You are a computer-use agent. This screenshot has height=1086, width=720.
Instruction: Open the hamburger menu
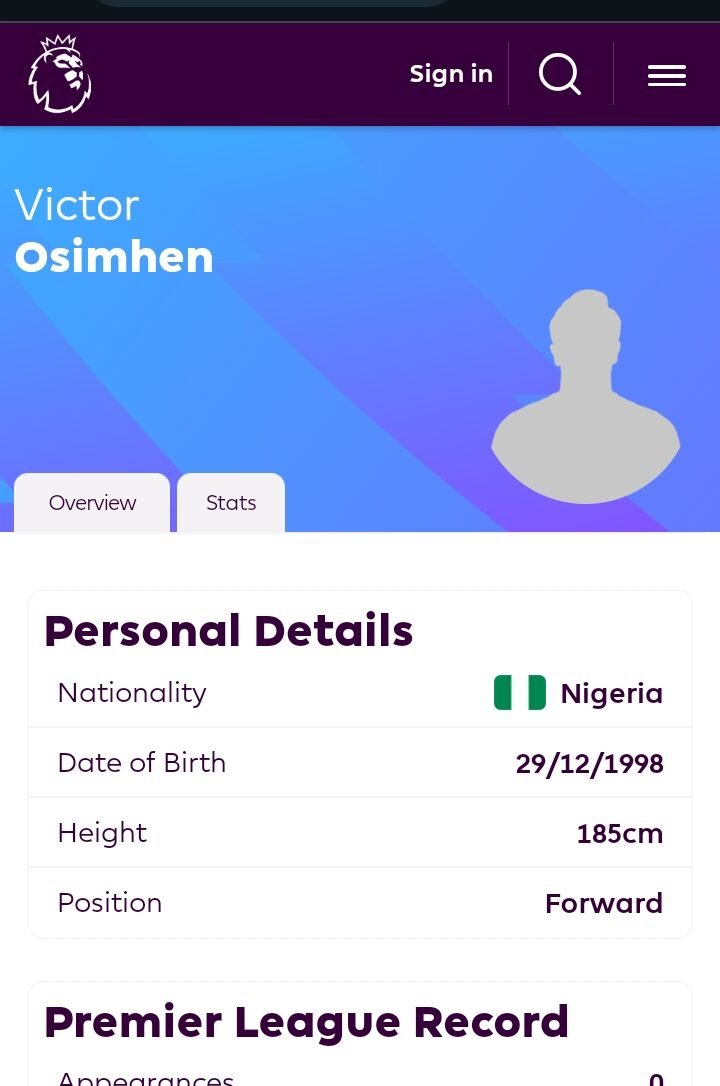[x=666, y=75]
